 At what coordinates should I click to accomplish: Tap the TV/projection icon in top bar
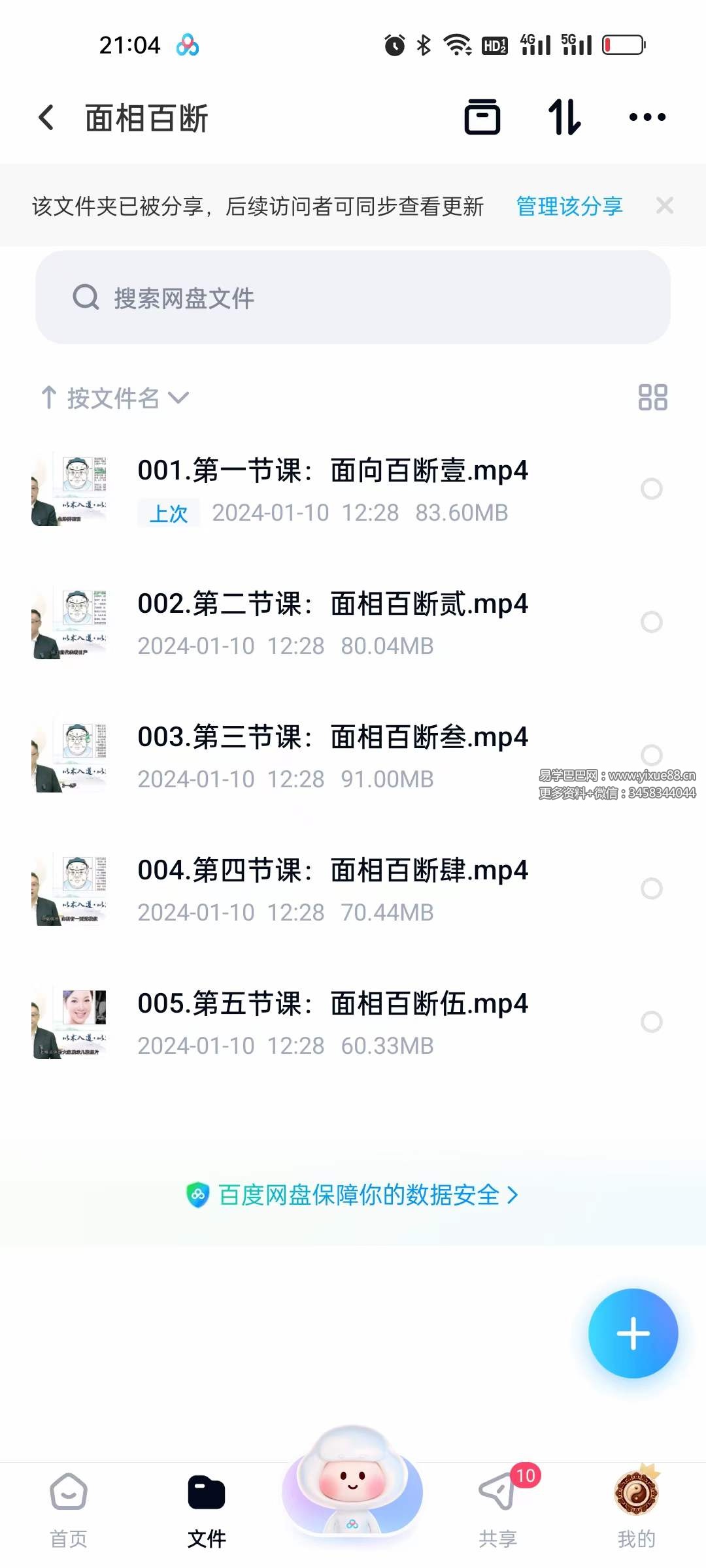click(x=482, y=118)
